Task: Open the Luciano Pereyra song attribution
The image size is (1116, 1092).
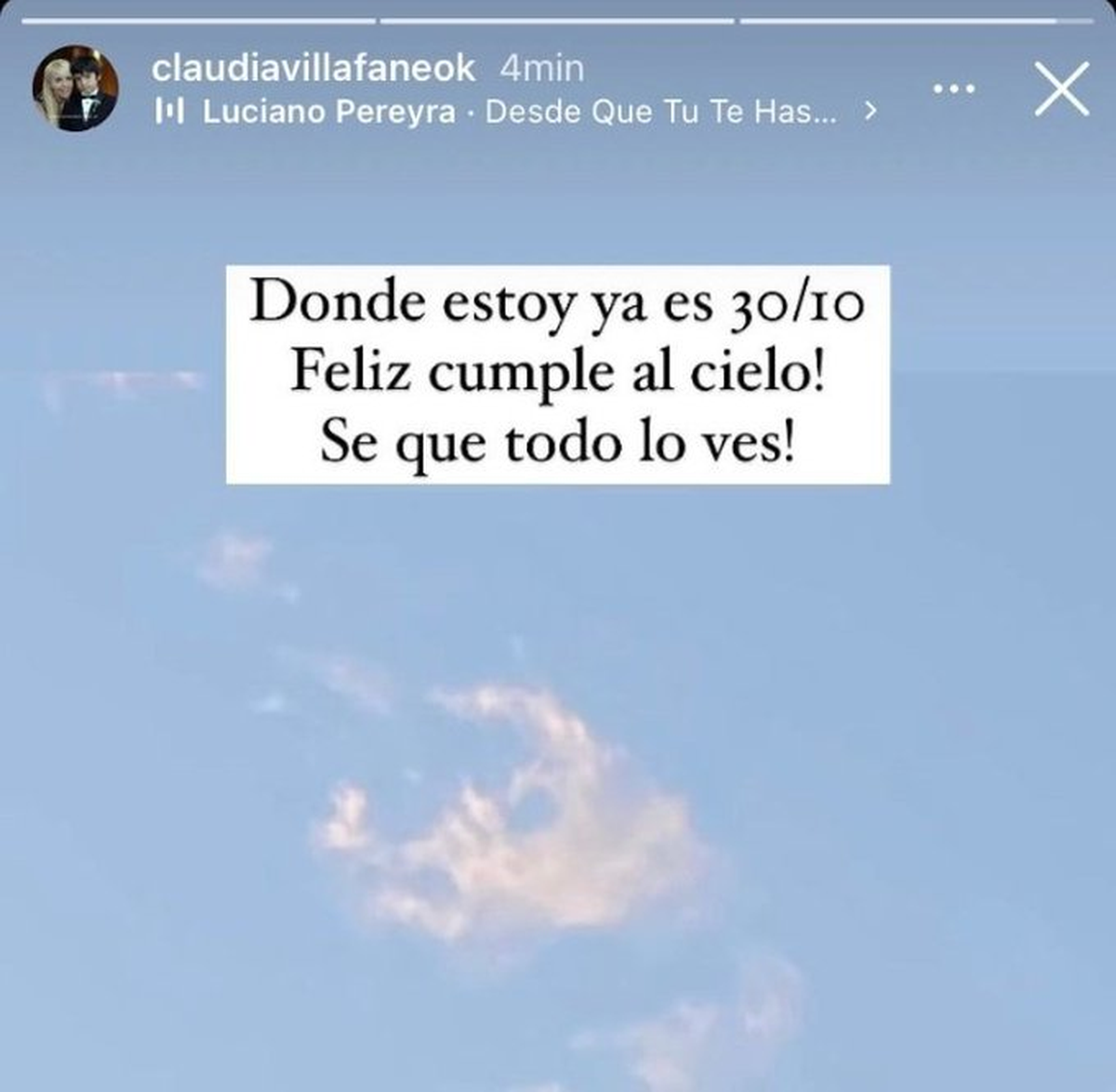Action: tap(516, 112)
